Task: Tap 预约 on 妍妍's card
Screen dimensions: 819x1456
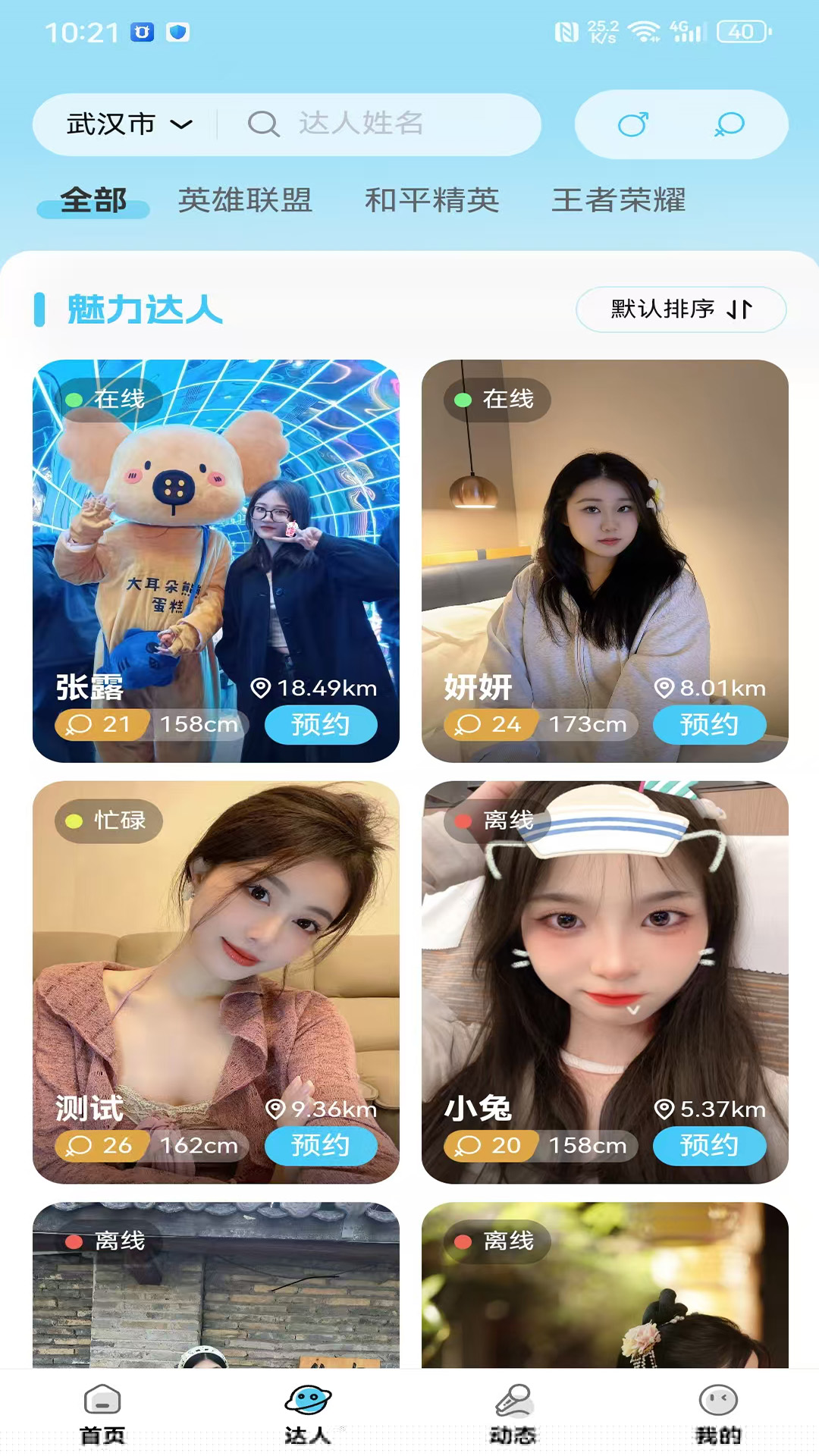Action: (709, 725)
